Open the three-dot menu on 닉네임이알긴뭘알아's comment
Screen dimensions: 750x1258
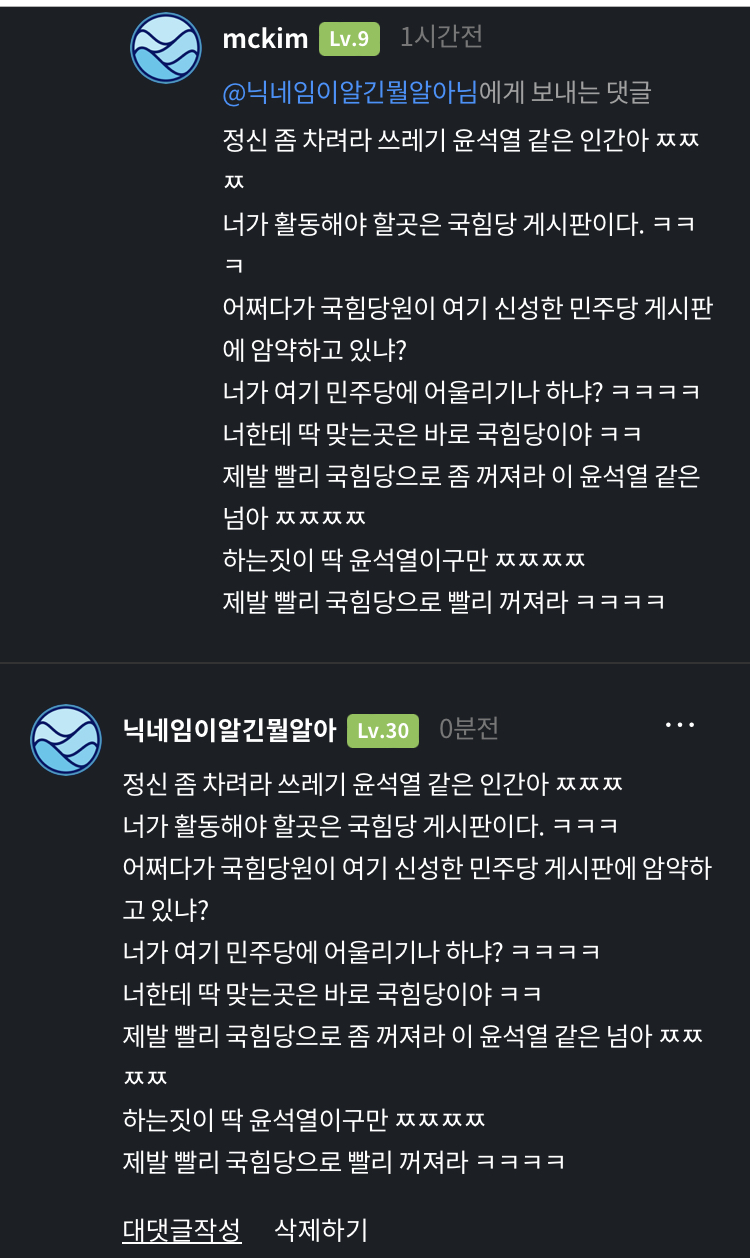coord(679,725)
